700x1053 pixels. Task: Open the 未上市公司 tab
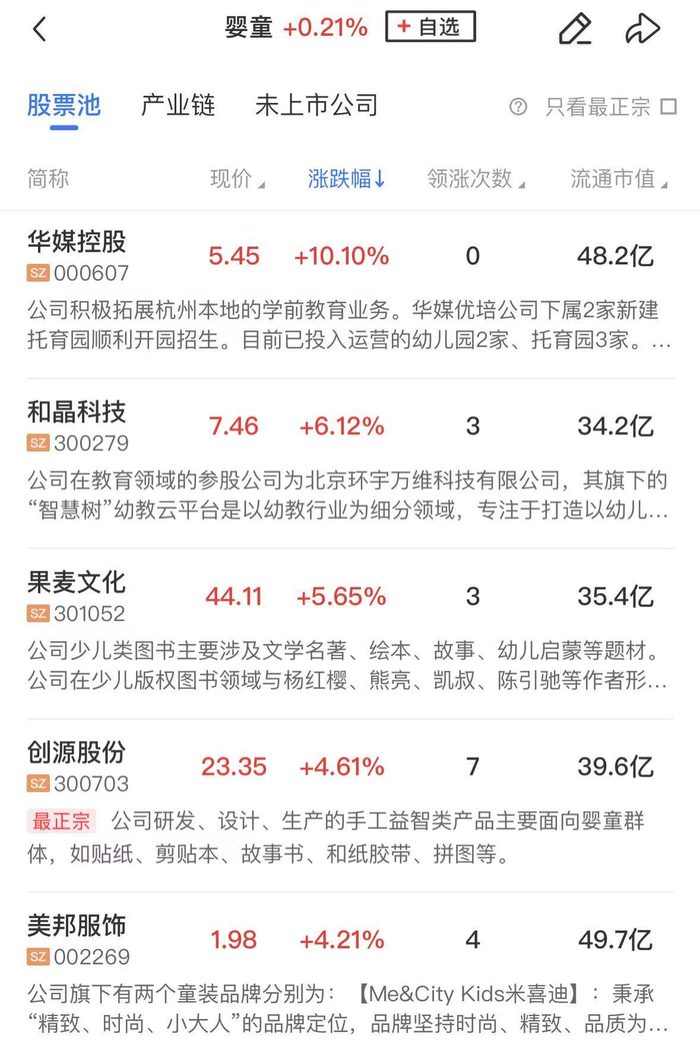point(316,105)
